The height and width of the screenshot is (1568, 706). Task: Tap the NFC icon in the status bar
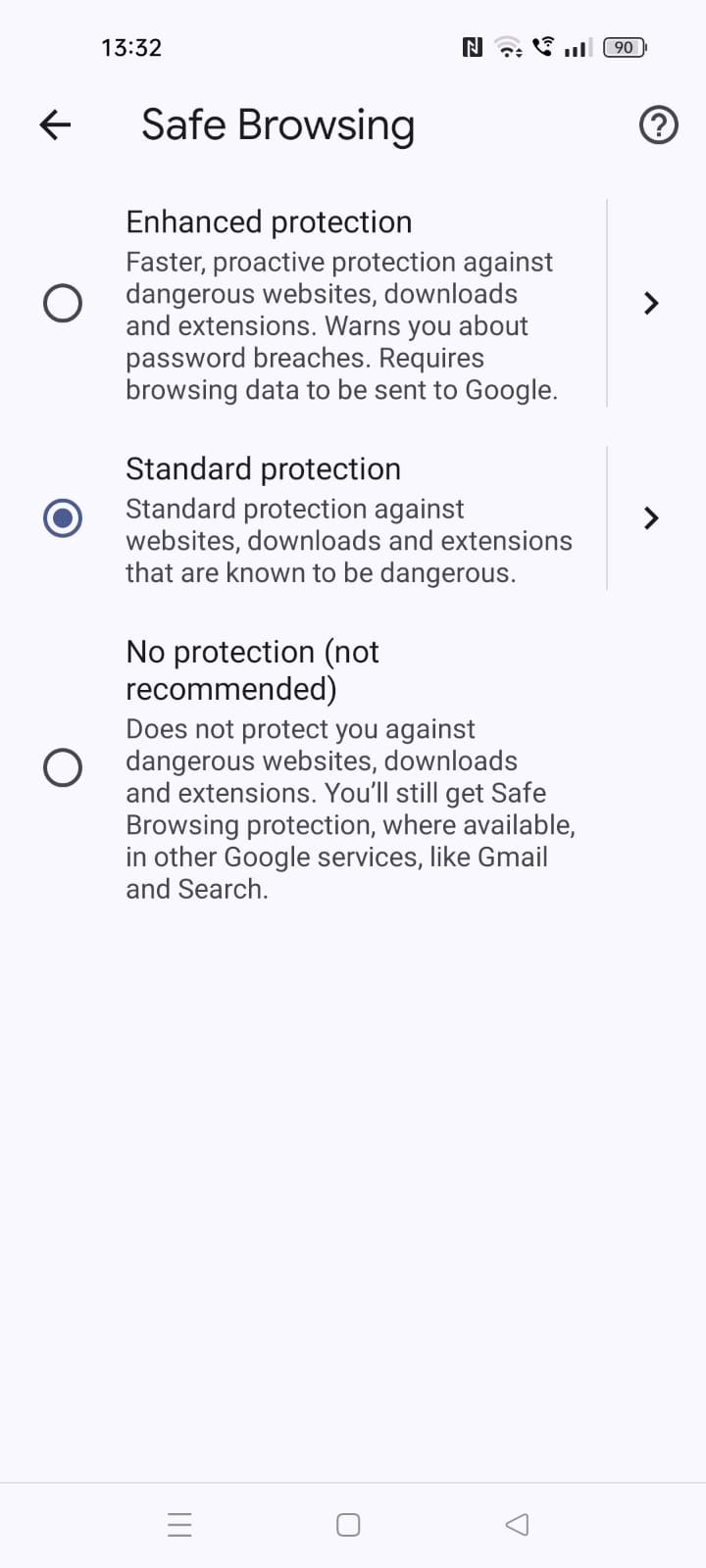coord(472,46)
